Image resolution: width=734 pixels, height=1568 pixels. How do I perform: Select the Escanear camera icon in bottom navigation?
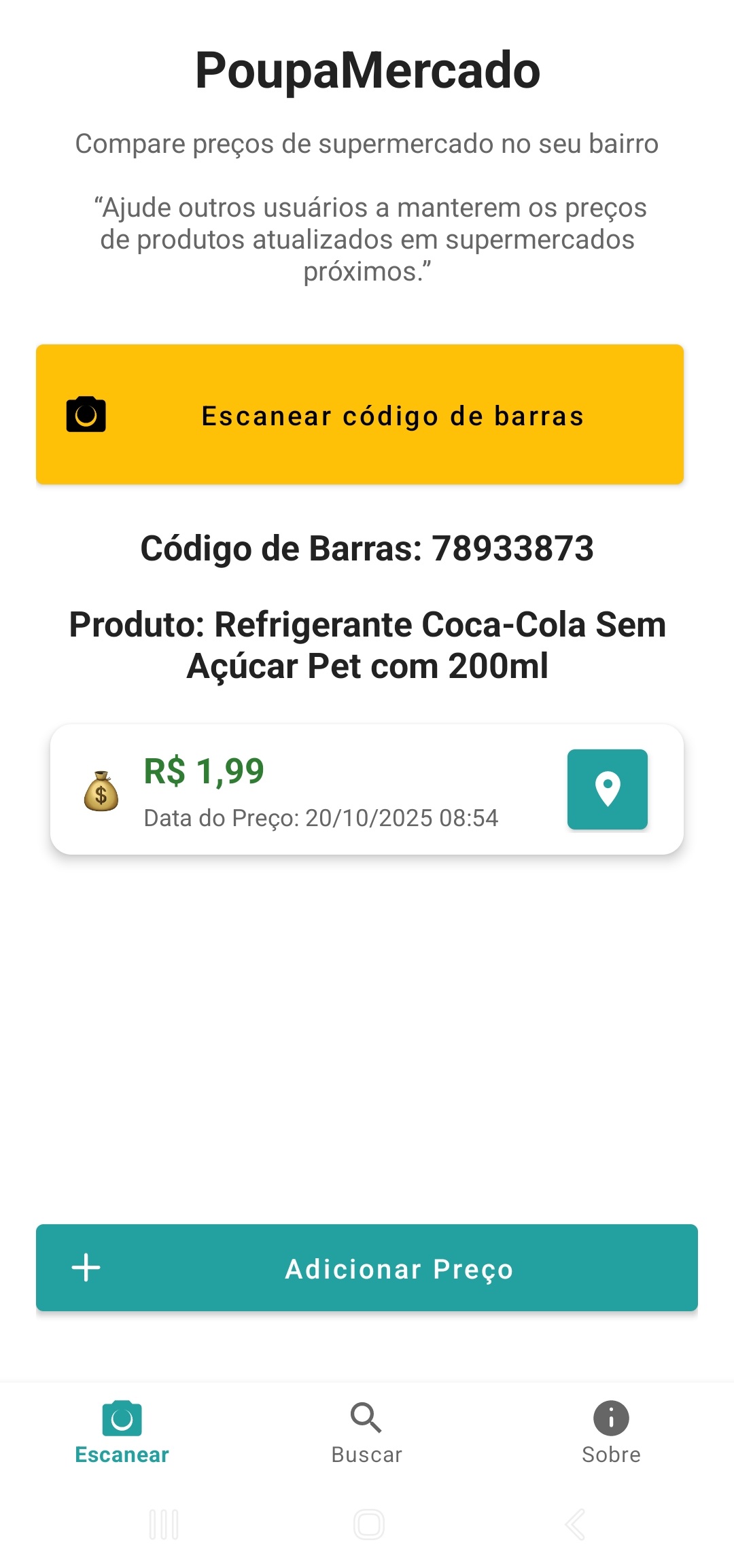[x=122, y=1418]
